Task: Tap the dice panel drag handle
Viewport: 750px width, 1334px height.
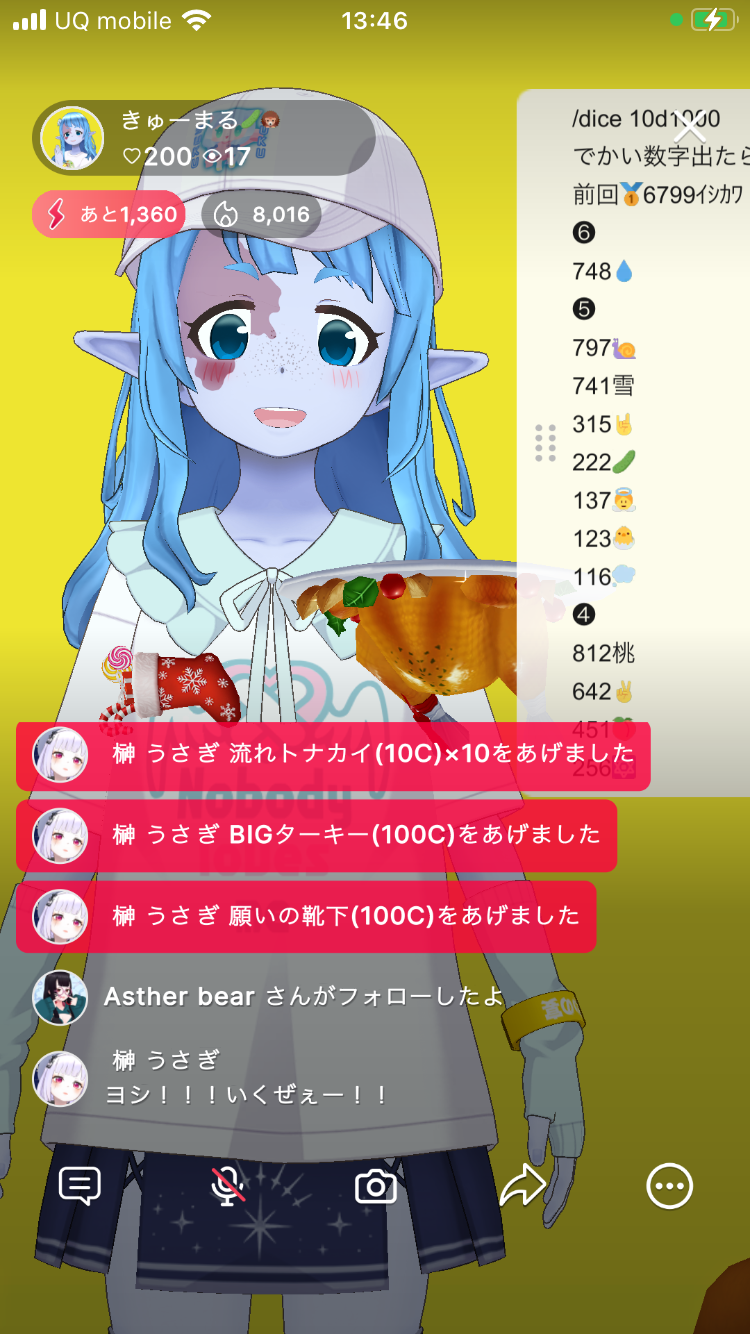Action: pyautogui.click(x=545, y=443)
